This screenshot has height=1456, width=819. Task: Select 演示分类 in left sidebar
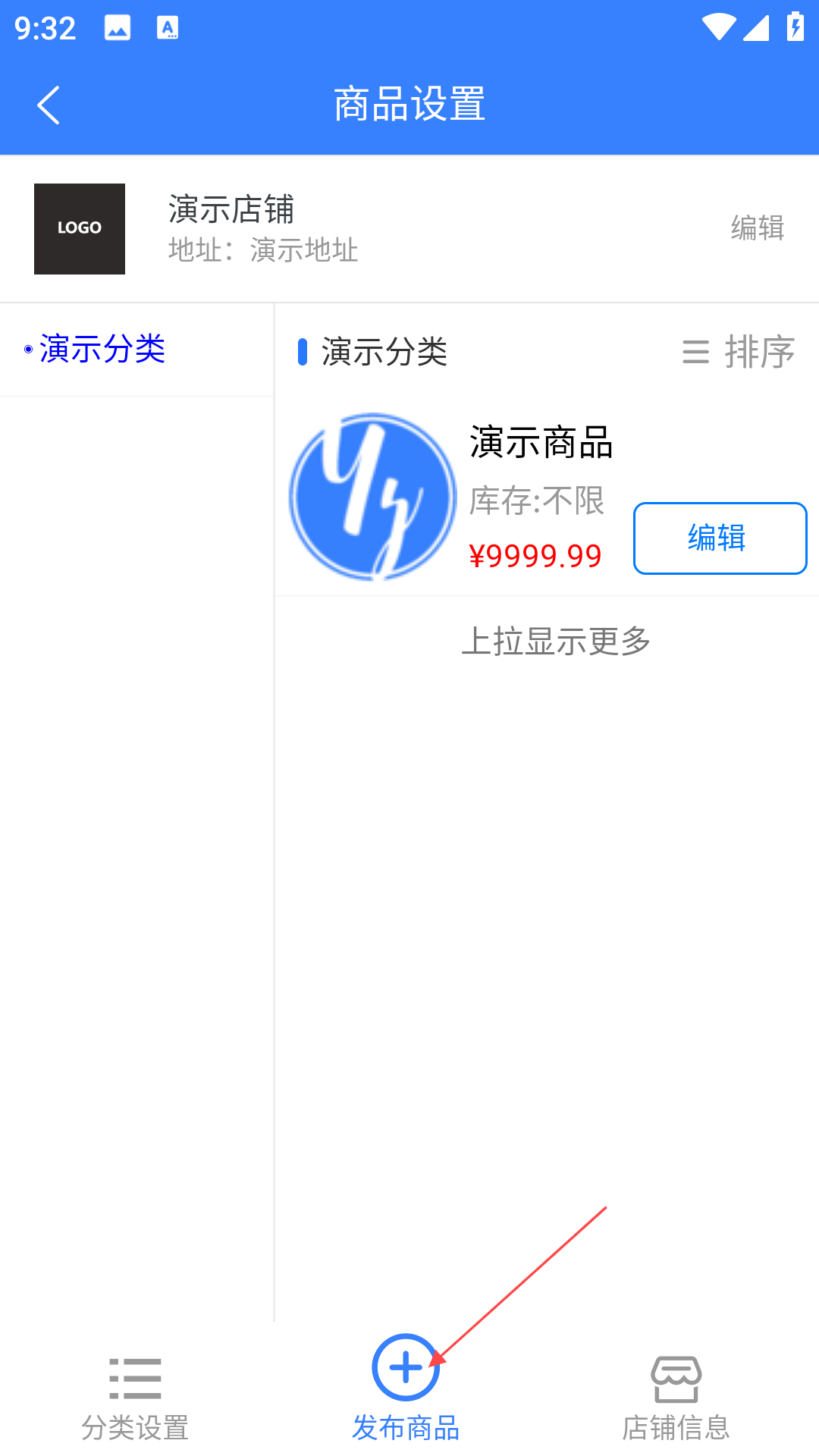coord(102,350)
